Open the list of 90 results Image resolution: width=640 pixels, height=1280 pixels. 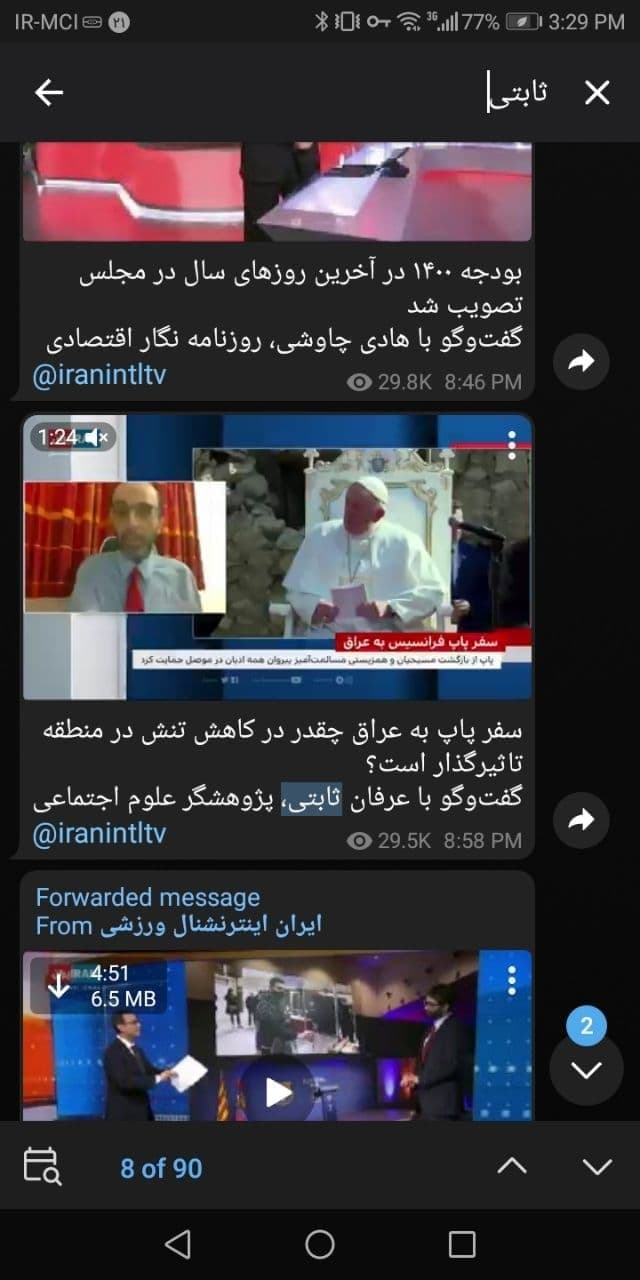point(161,1167)
